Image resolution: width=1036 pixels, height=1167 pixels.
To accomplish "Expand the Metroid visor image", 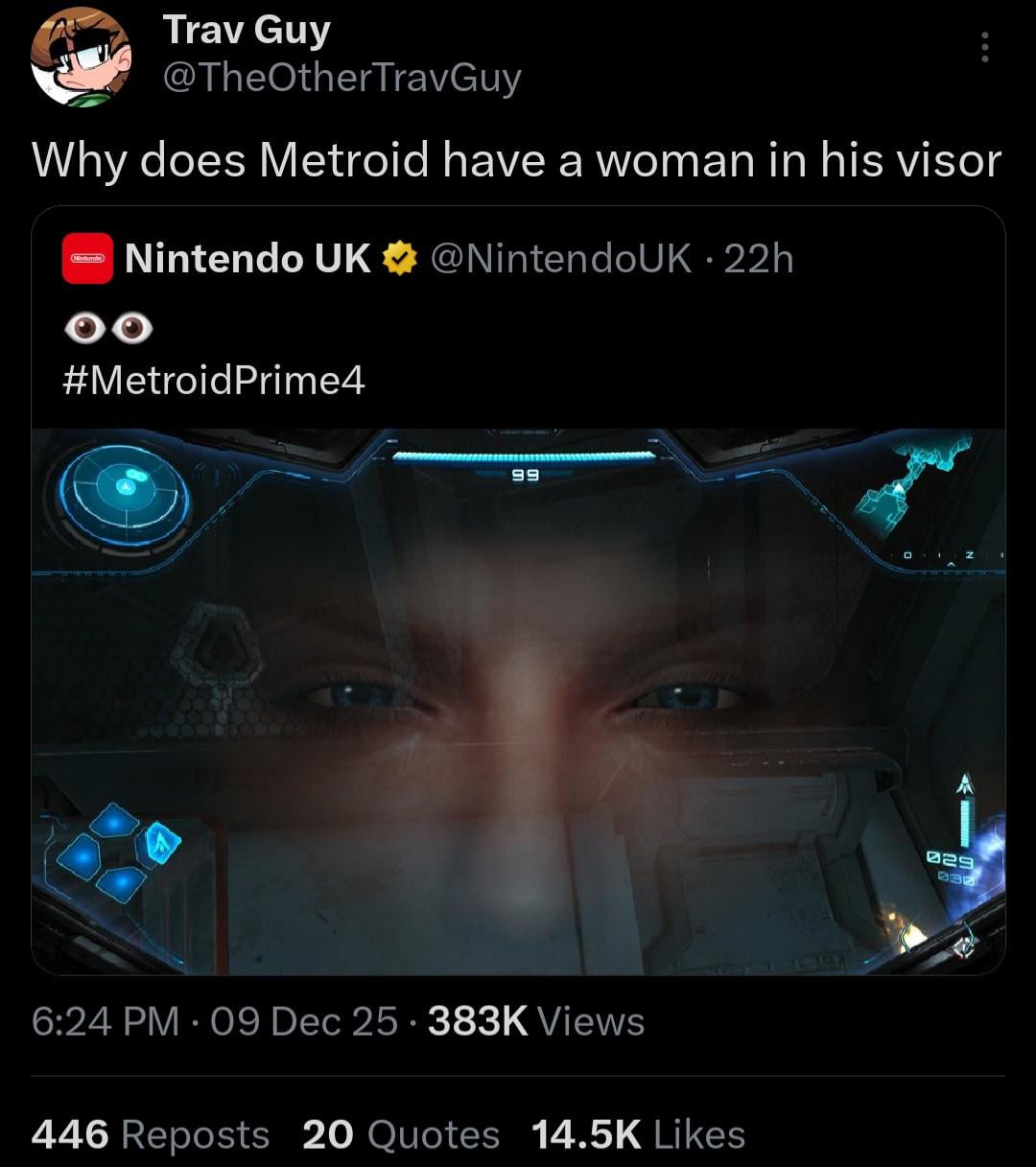I will 518,701.
